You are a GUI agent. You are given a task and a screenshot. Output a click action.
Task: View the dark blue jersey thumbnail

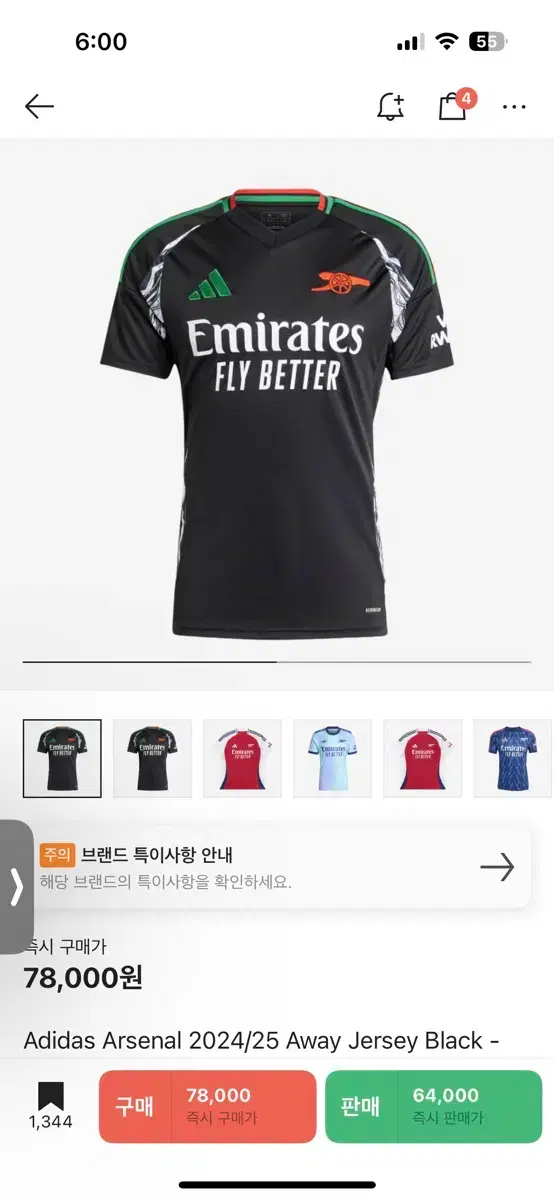tap(513, 758)
